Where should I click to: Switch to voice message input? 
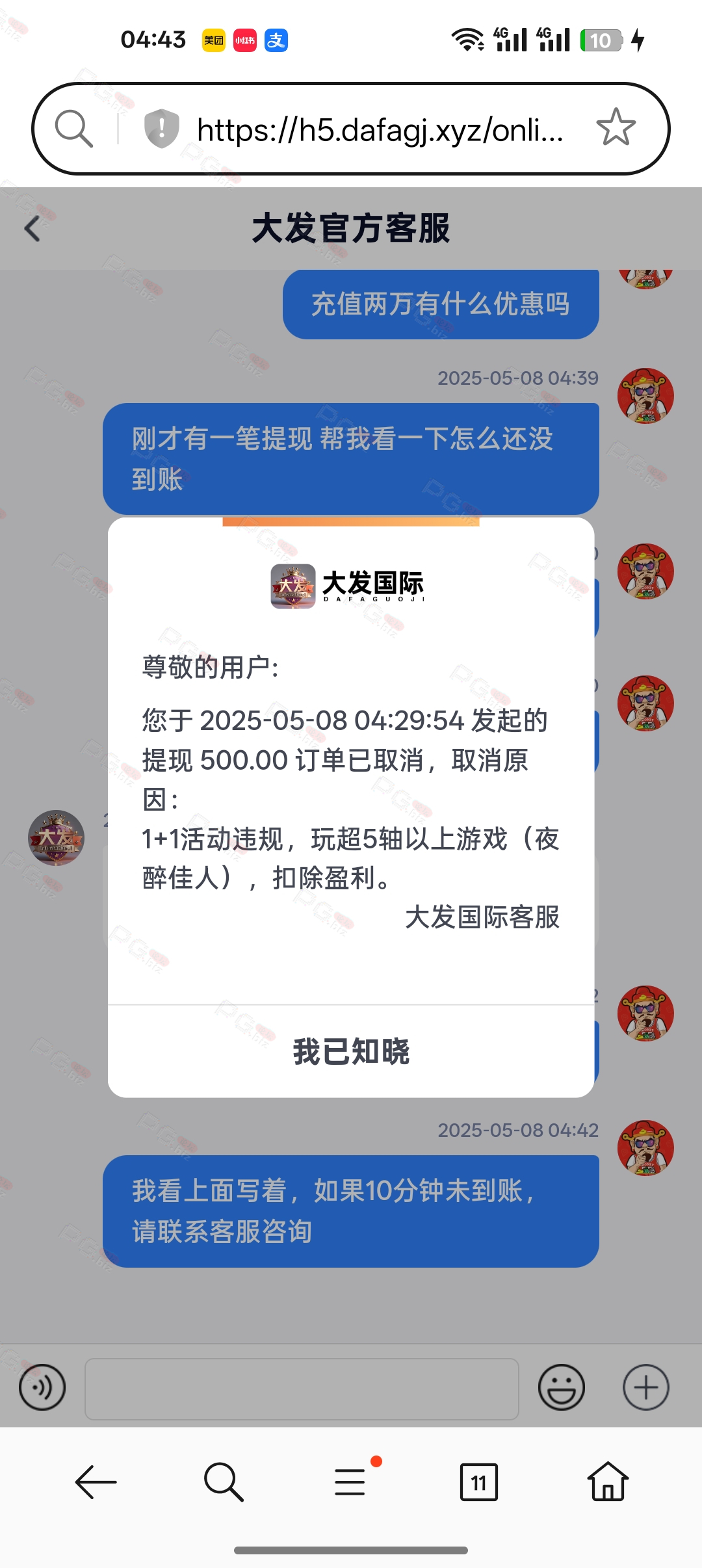[x=42, y=1387]
